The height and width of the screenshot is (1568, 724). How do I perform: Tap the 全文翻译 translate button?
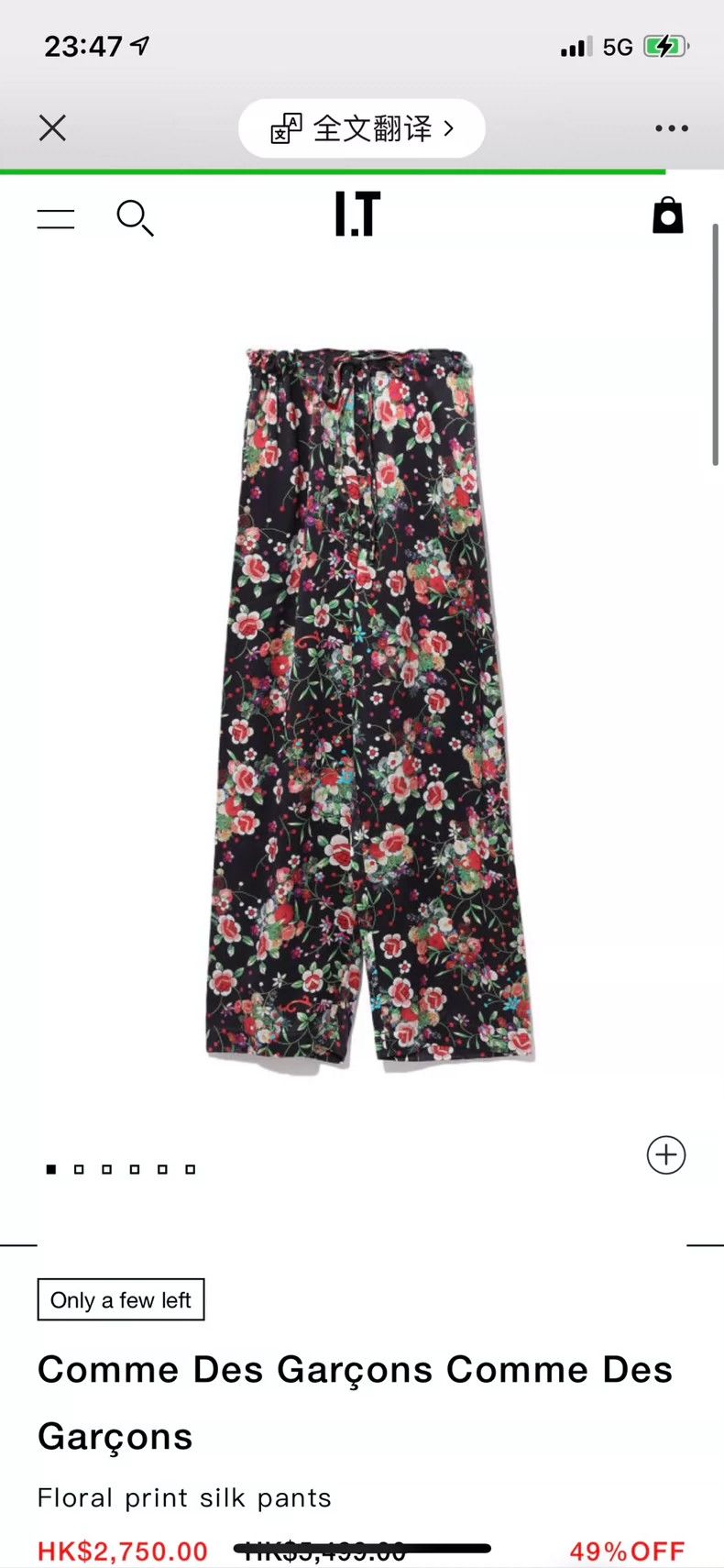(x=362, y=128)
